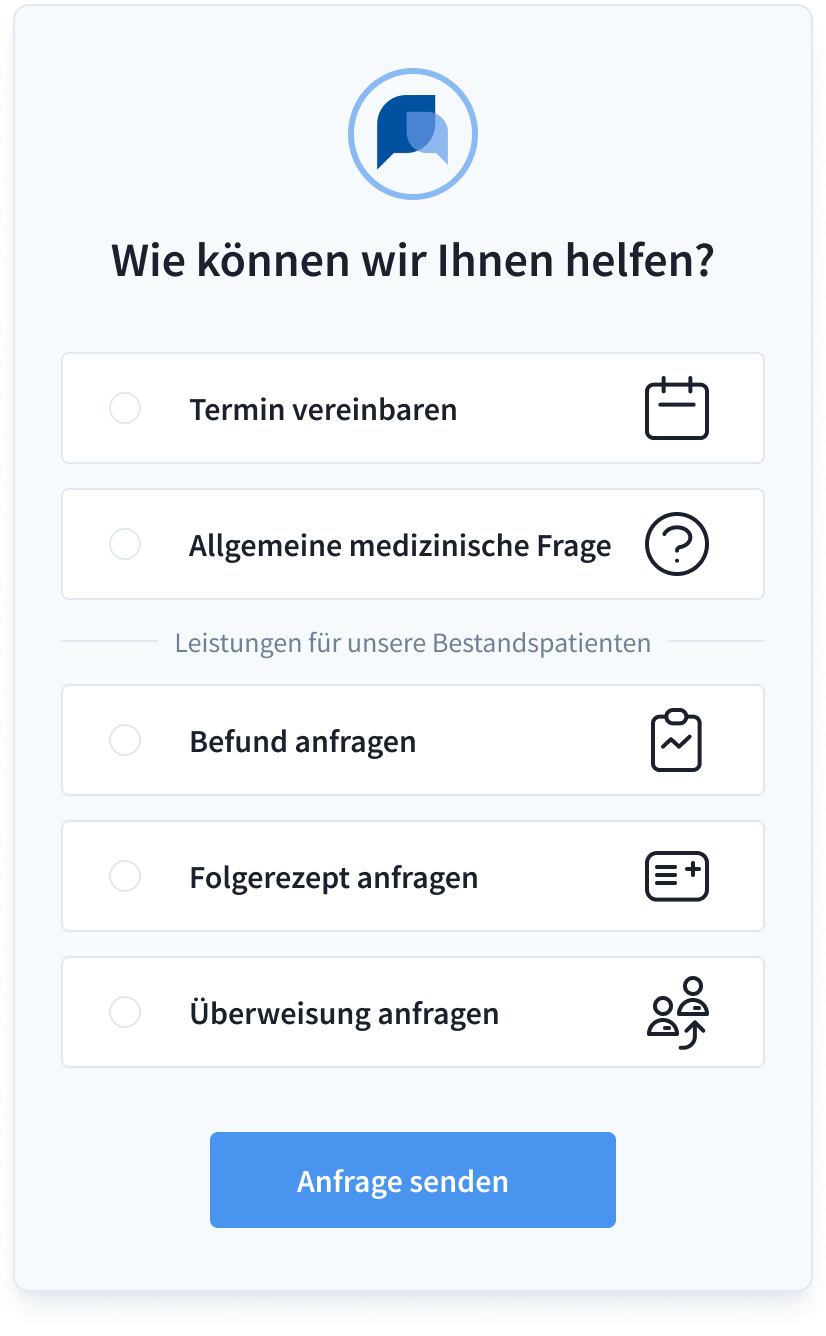Choose Allgemeine medizinische Frage
Screen dimensions: 826x1336
coord(125,544)
